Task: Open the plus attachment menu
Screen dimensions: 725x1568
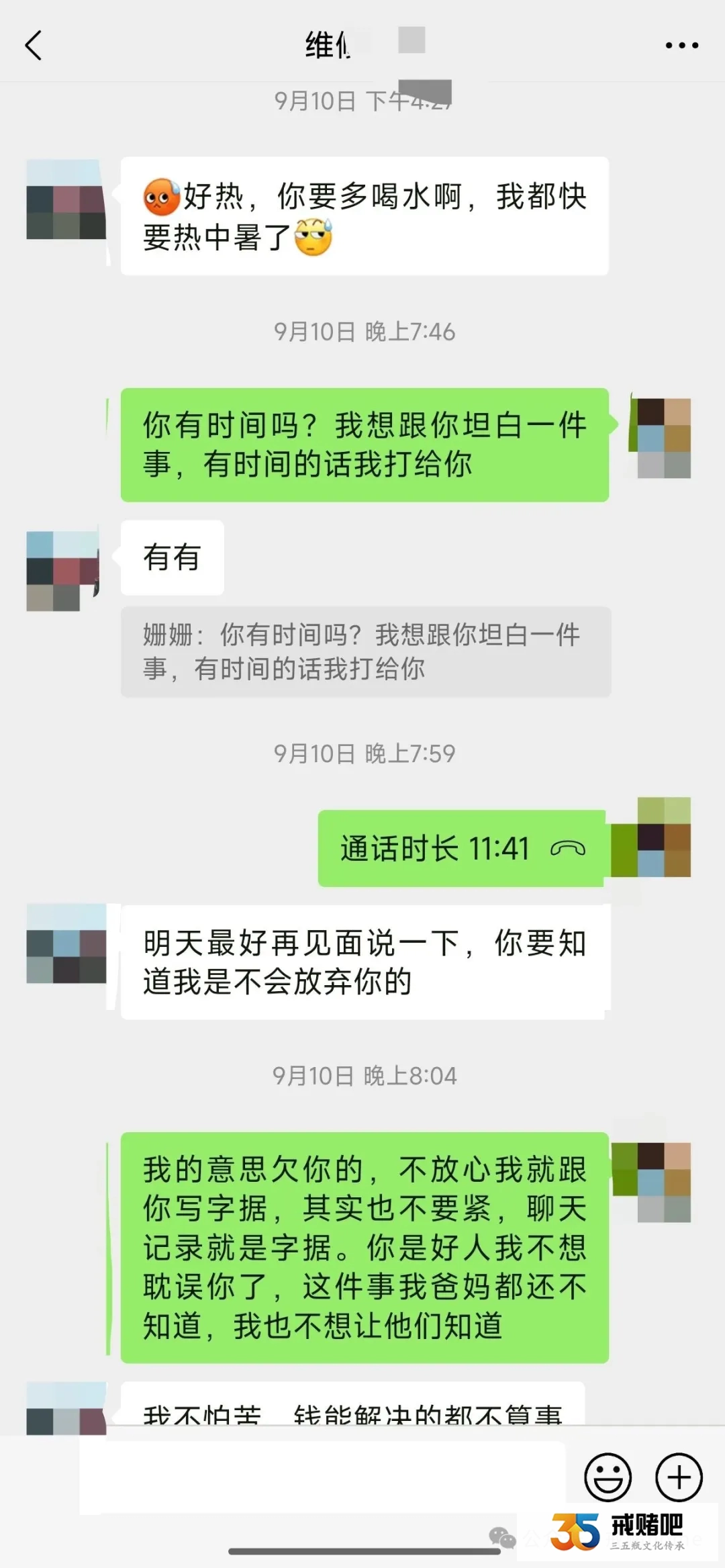Action: click(x=679, y=1477)
